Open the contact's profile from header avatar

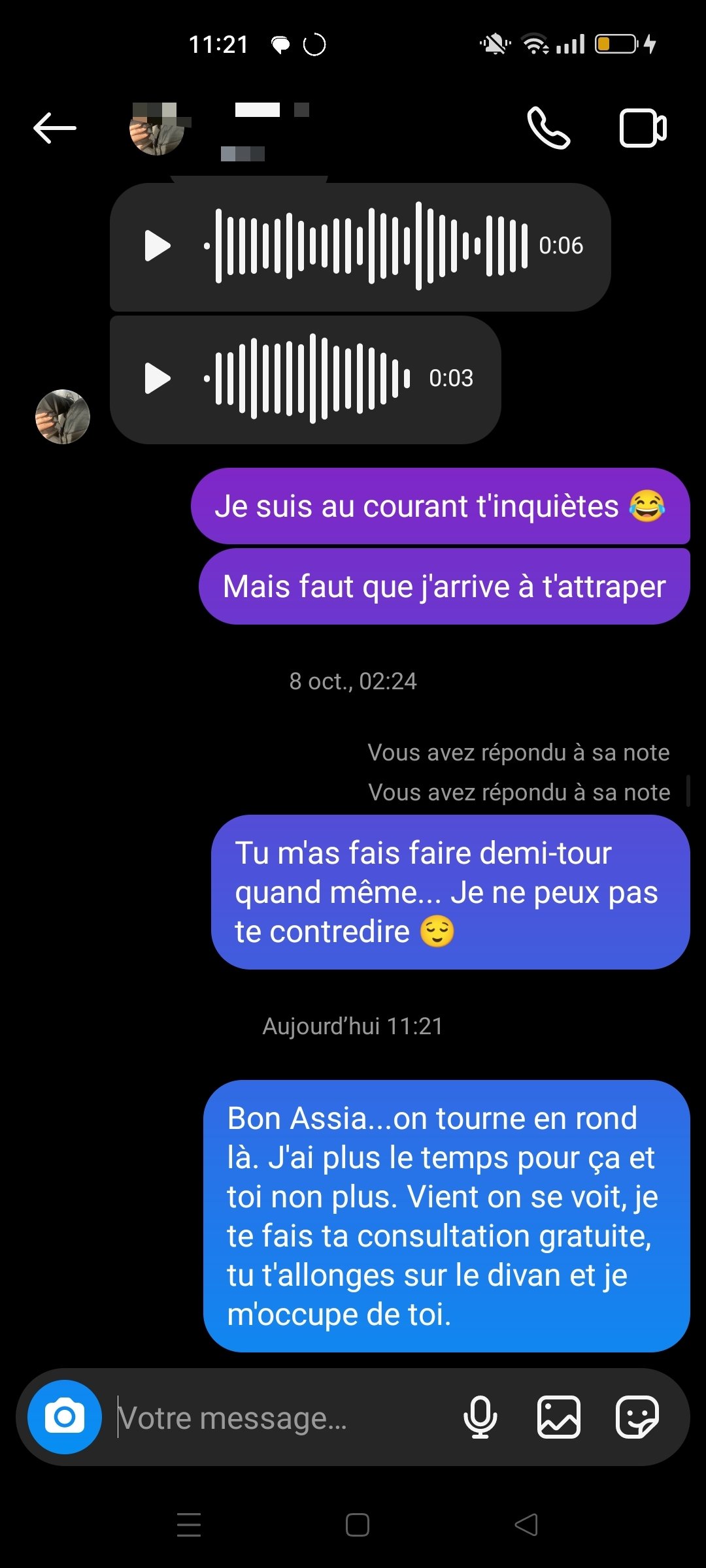click(x=157, y=129)
